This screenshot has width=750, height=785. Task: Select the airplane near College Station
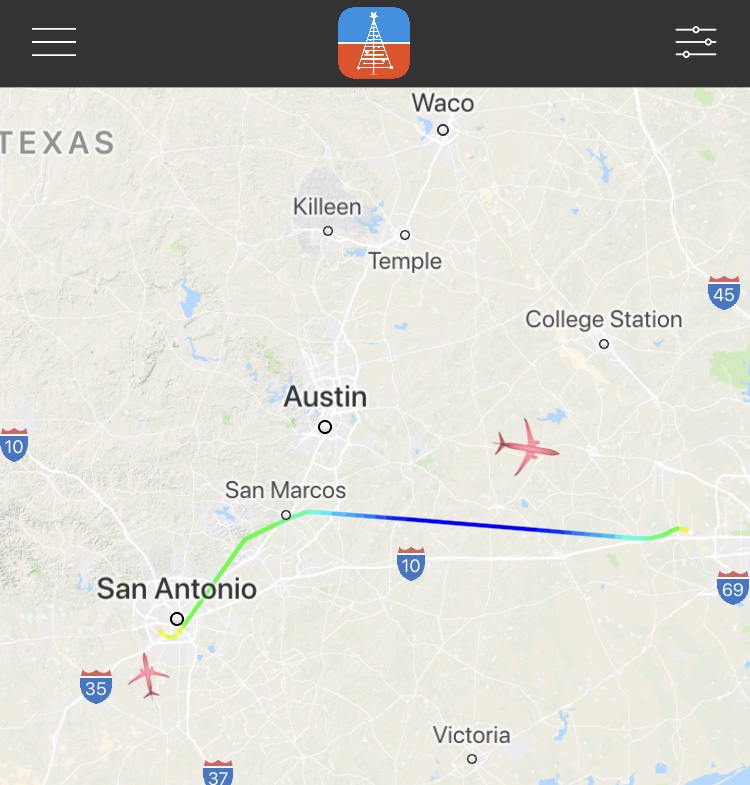pyautogui.click(x=526, y=447)
